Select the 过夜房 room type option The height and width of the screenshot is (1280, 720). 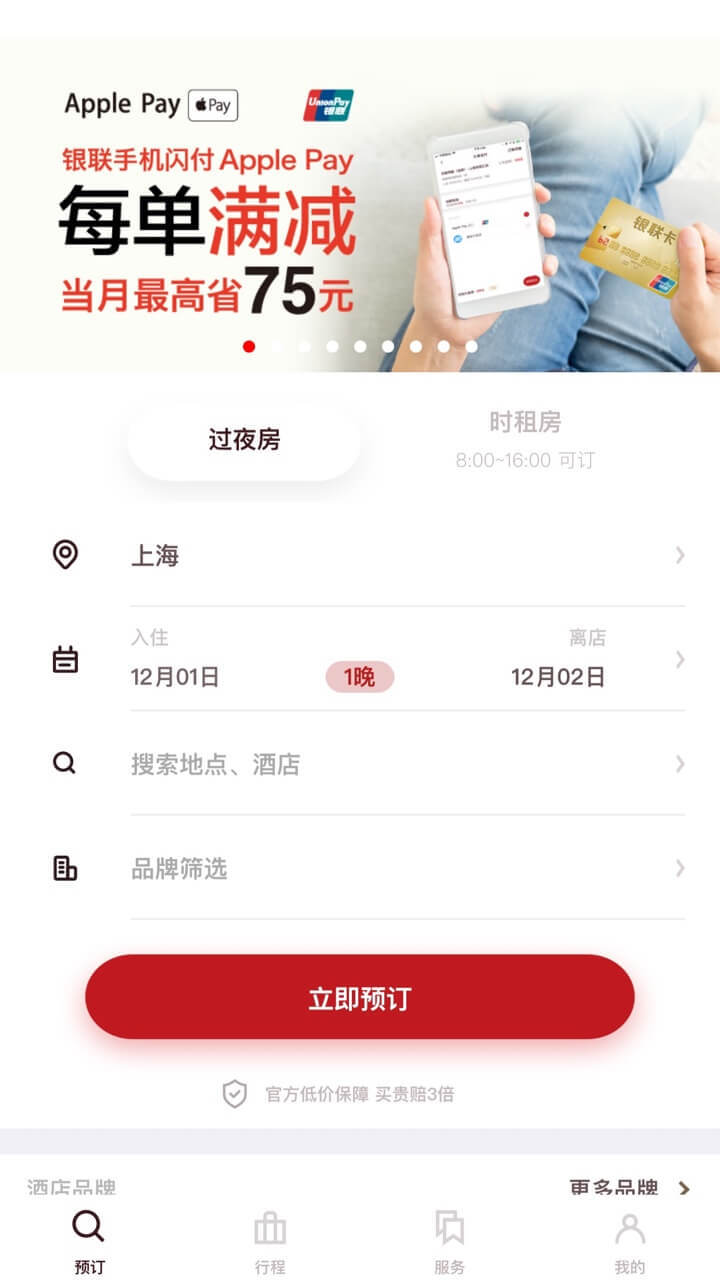coord(243,440)
